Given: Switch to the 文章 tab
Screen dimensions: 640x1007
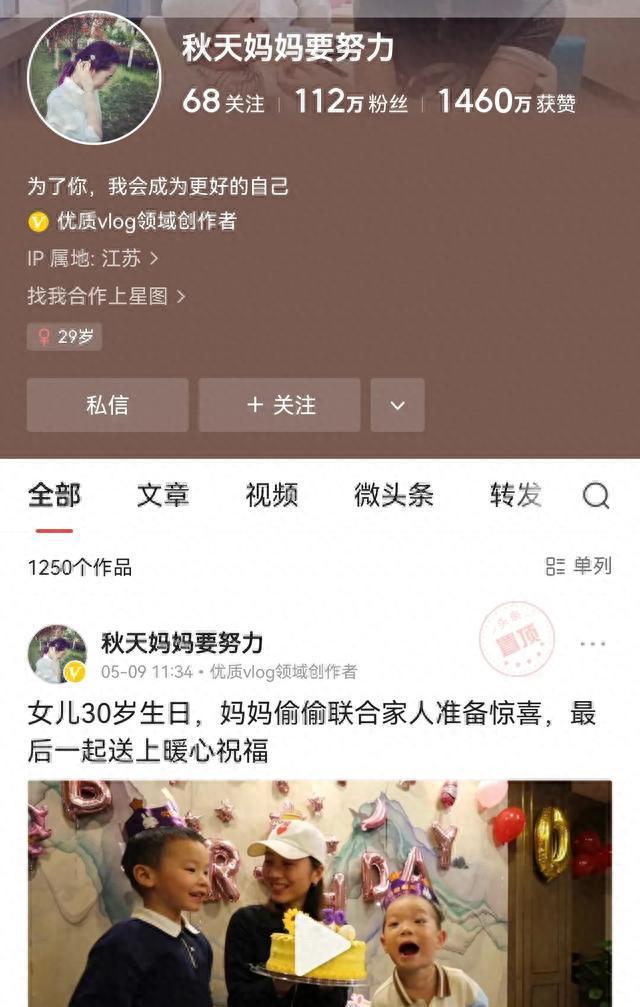Looking at the screenshot, I should pyautogui.click(x=163, y=495).
